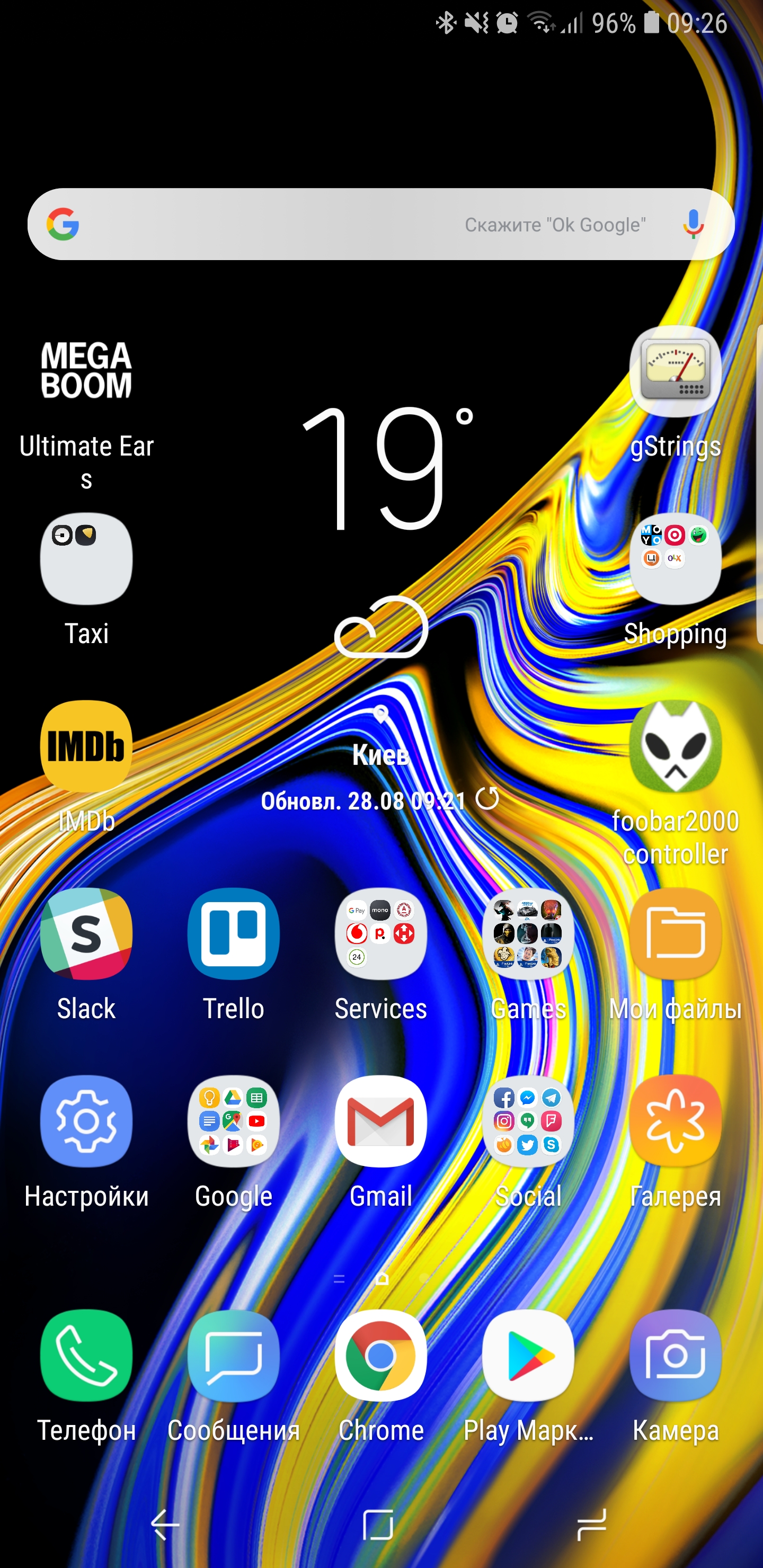Image resolution: width=763 pixels, height=1568 pixels.
Task: Open Мои файлы file manager
Action: pyautogui.click(x=675, y=934)
